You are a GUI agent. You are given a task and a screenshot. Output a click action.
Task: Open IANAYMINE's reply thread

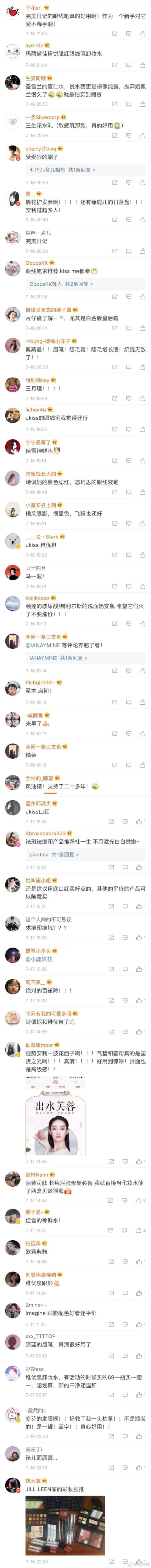pos(58,658)
